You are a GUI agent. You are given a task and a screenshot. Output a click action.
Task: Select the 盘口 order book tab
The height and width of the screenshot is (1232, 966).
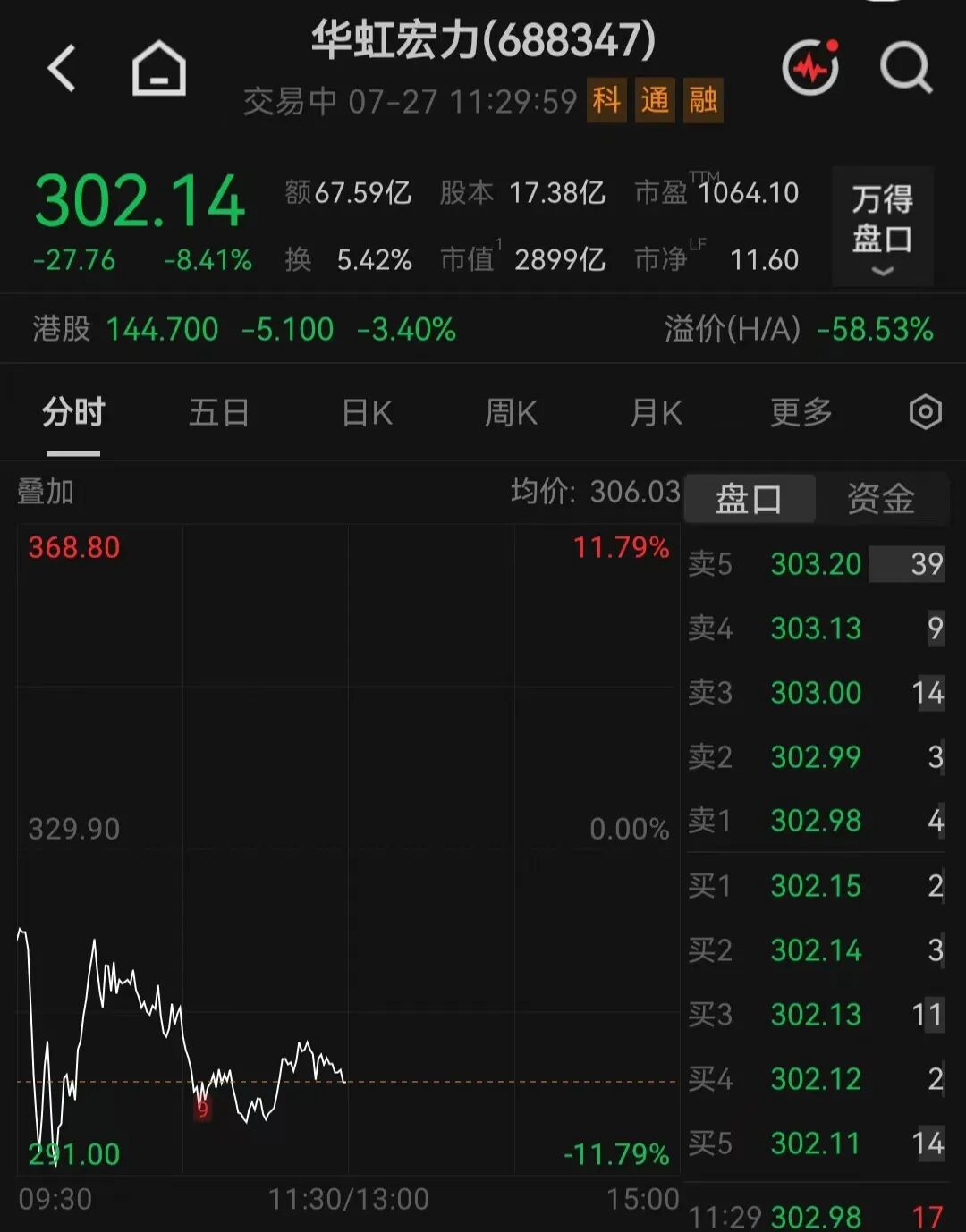pyautogui.click(x=750, y=499)
